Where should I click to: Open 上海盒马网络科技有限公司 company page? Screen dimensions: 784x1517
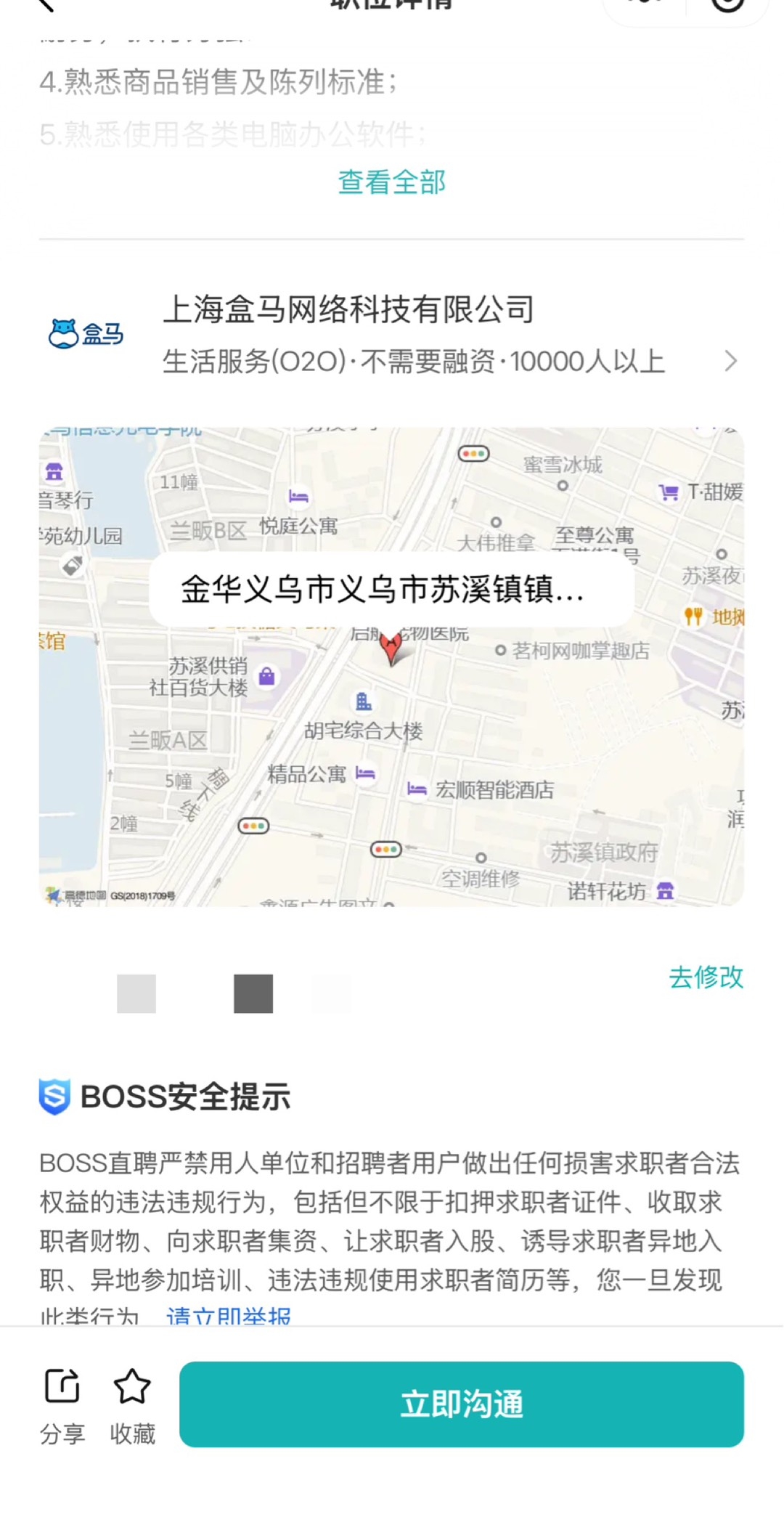click(391, 334)
